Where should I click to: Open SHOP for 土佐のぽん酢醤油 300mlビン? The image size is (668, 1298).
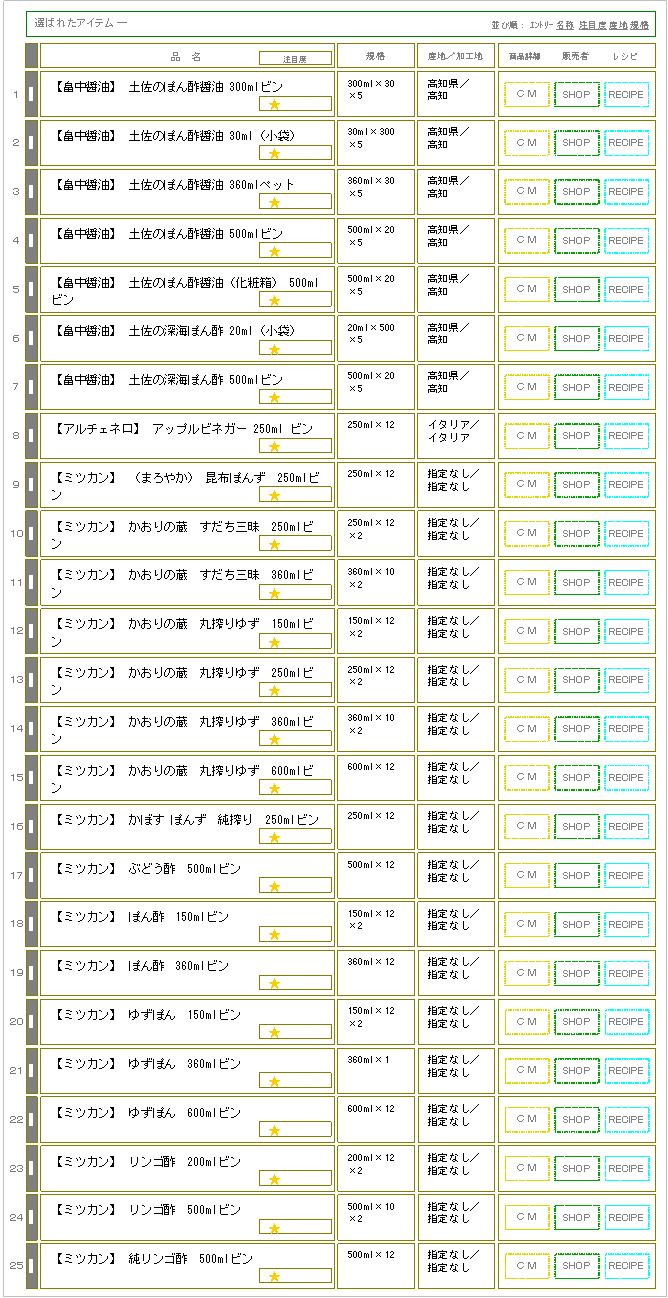(x=576, y=94)
